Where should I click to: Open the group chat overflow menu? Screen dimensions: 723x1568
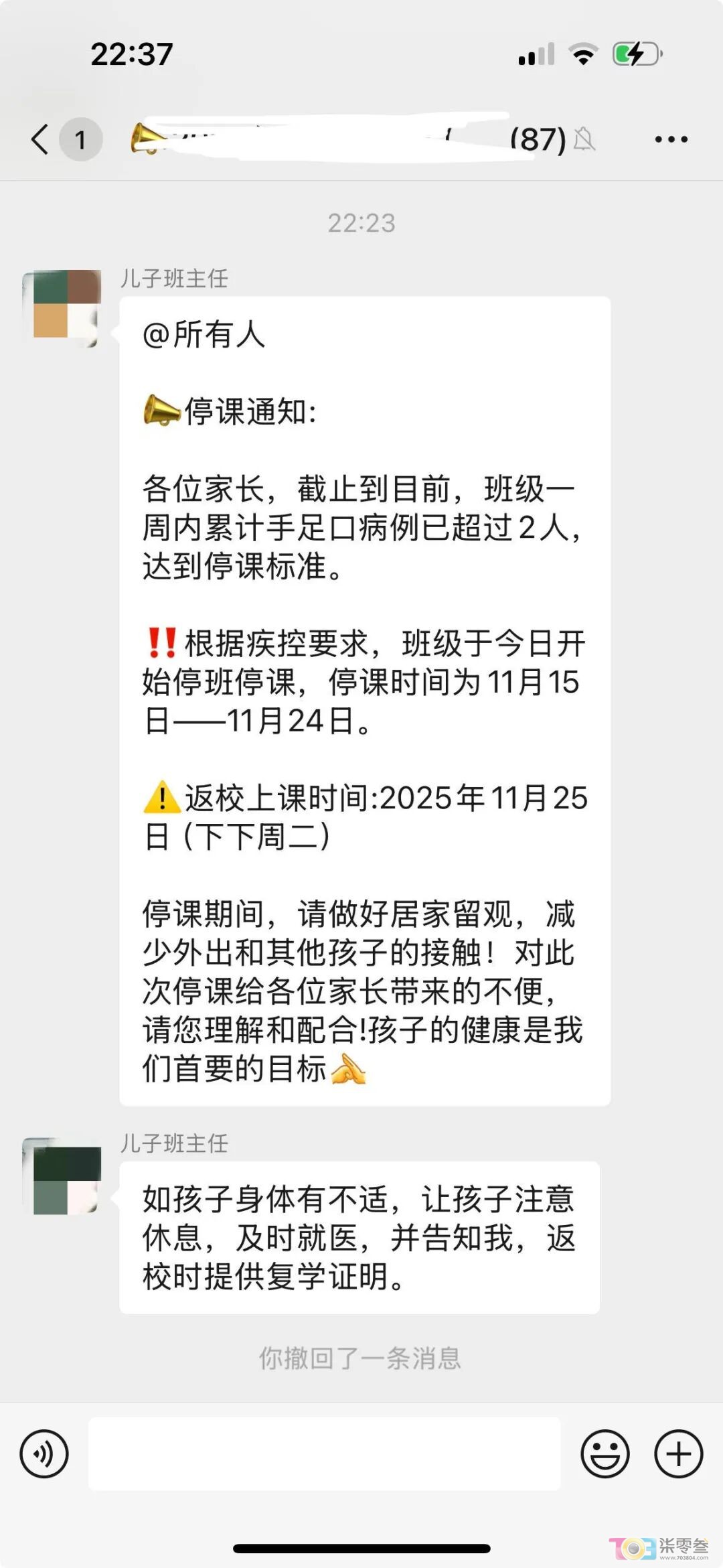click(671, 139)
